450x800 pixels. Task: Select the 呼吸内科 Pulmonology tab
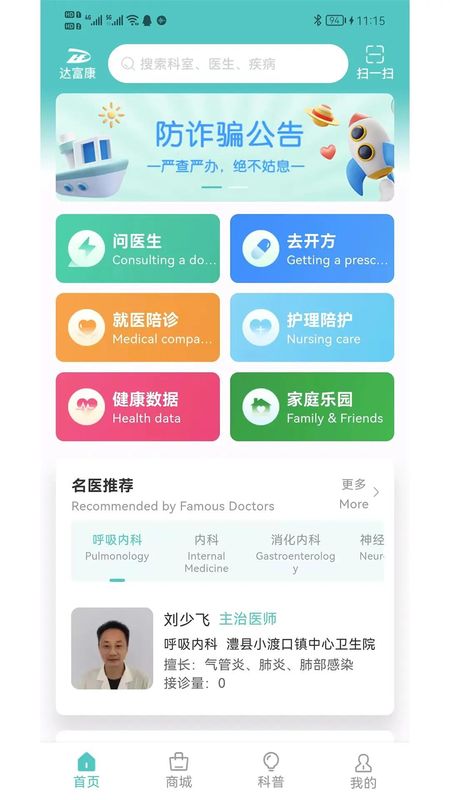tap(117, 548)
